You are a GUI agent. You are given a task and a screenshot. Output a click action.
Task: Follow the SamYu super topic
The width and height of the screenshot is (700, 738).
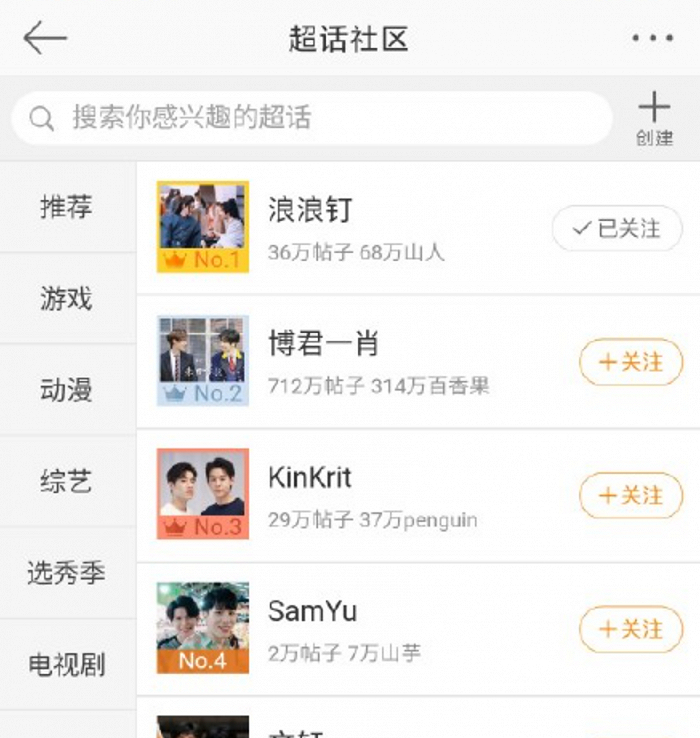pyautogui.click(x=630, y=629)
